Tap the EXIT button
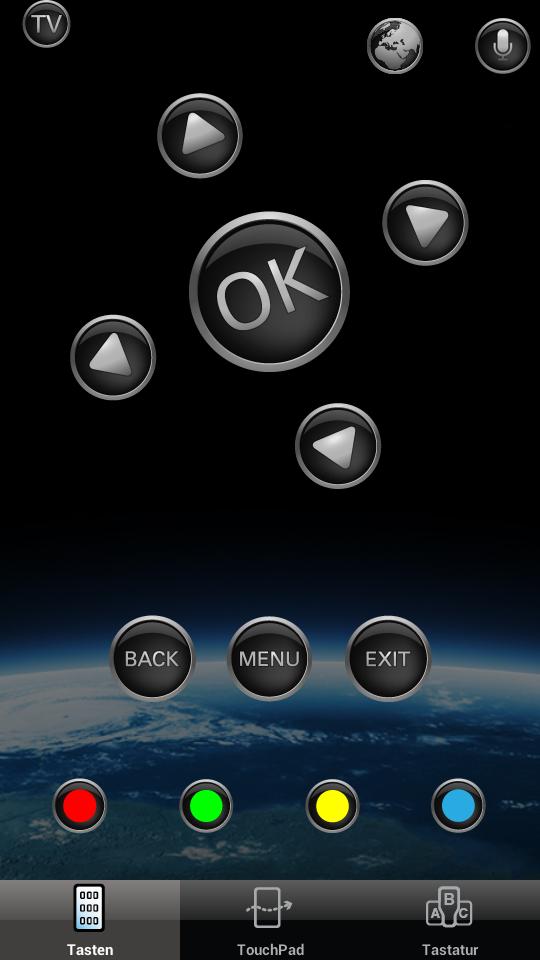The height and width of the screenshot is (960, 540). pyautogui.click(x=388, y=658)
